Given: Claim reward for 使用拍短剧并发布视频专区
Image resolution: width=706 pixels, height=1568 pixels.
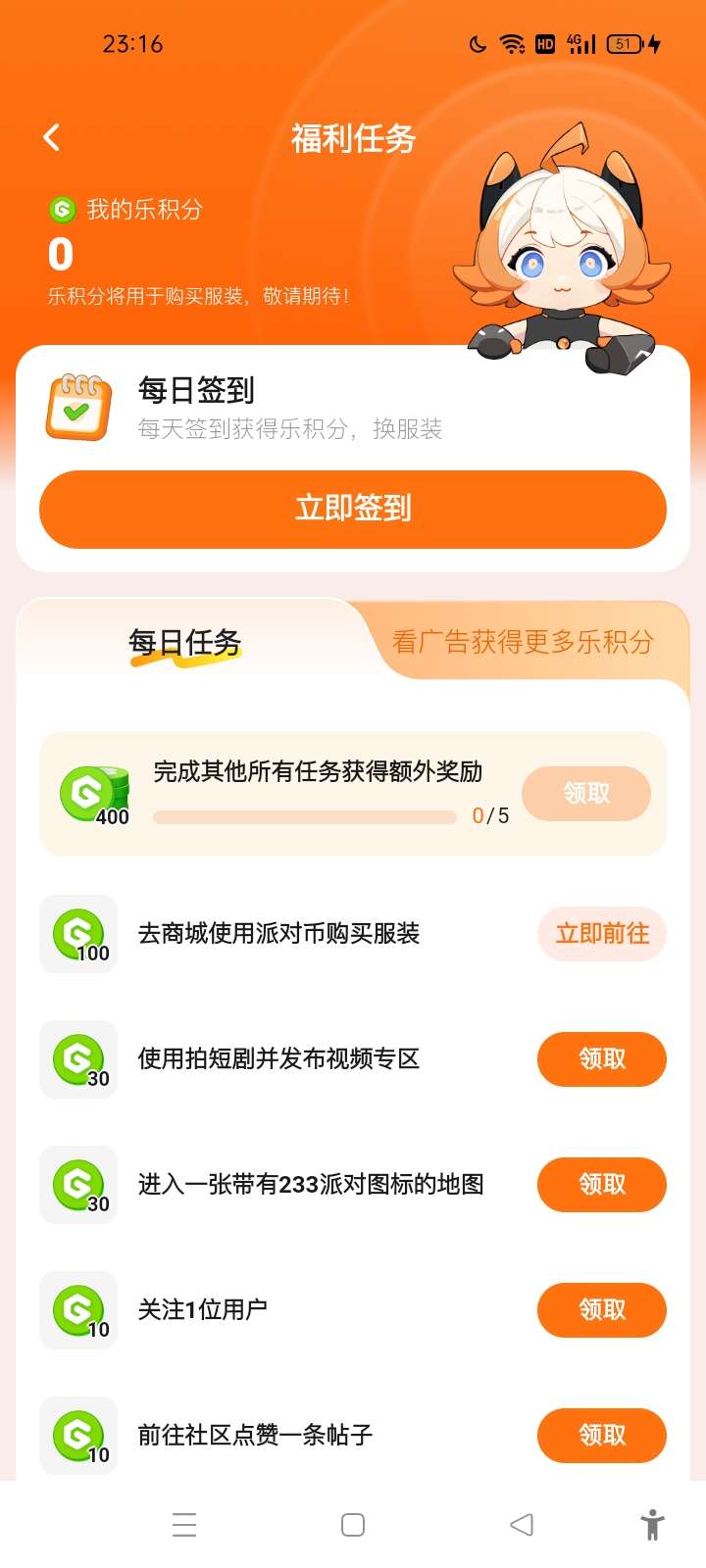Looking at the screenshot, I should (602, 1059).
